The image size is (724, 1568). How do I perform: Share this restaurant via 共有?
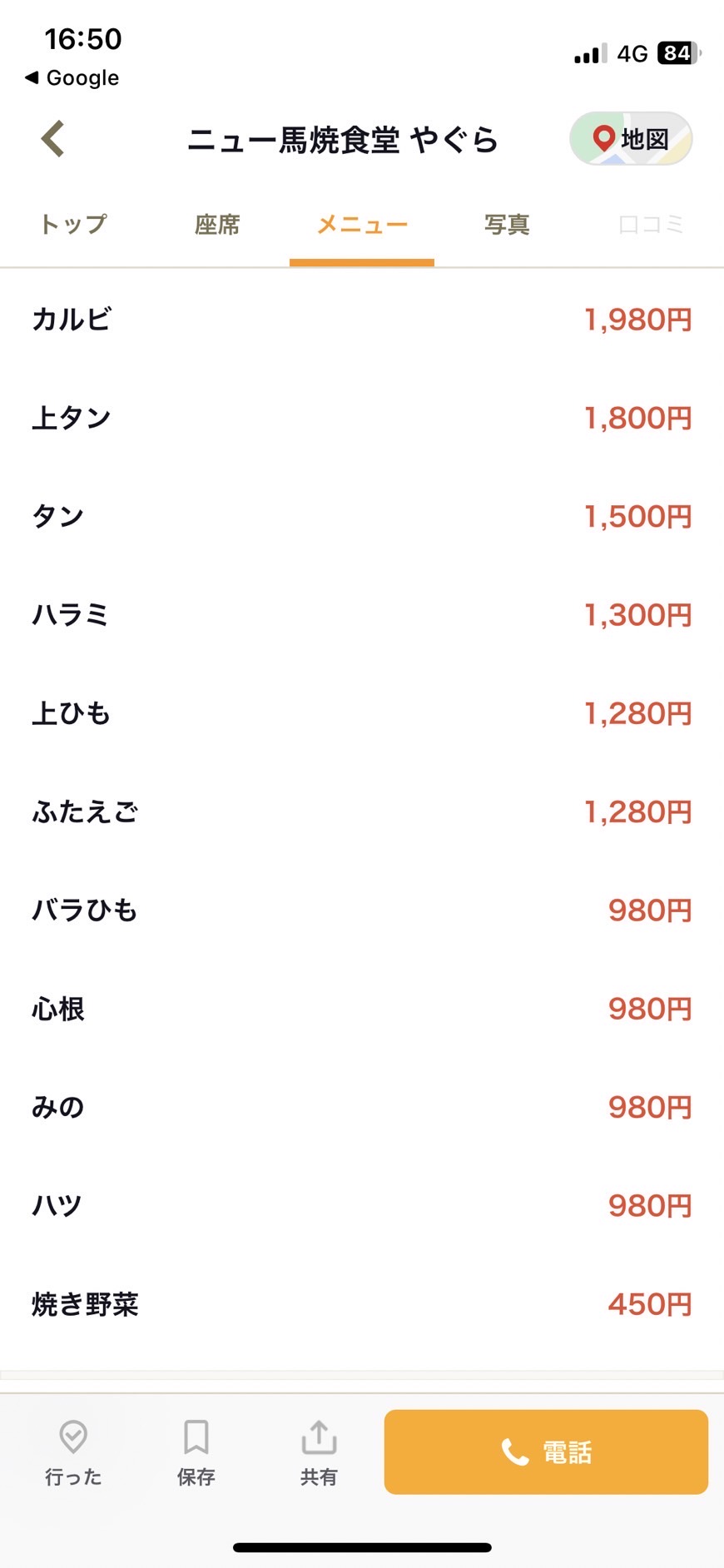pyautogui.click(x=319, y=1452)
